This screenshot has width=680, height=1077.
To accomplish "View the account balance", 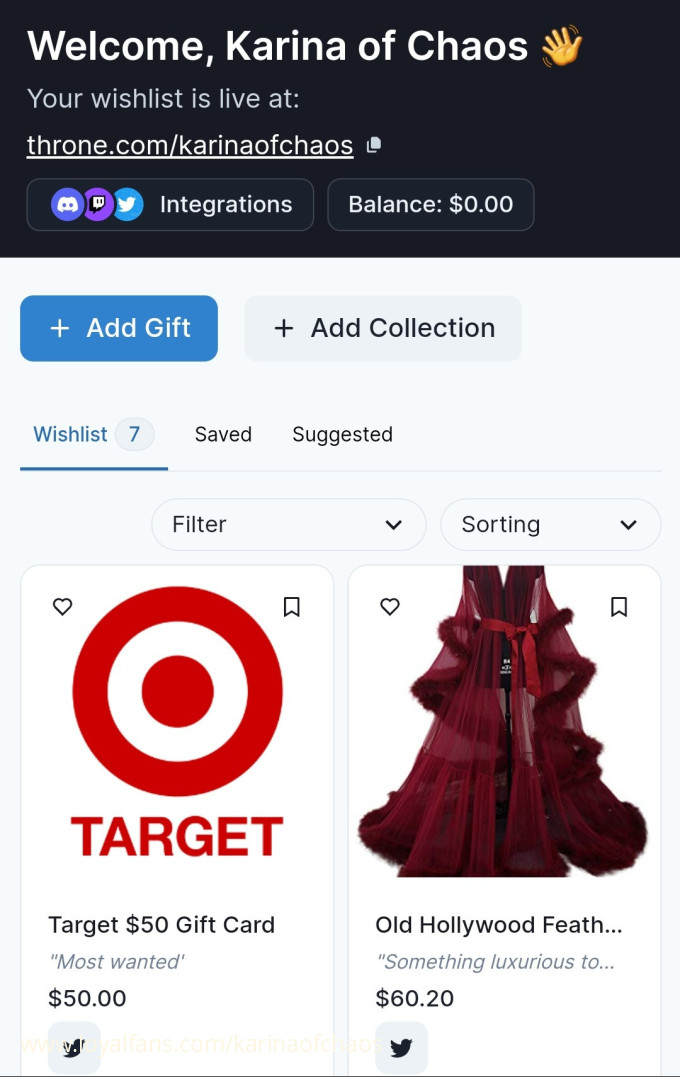I will (430, 205).
